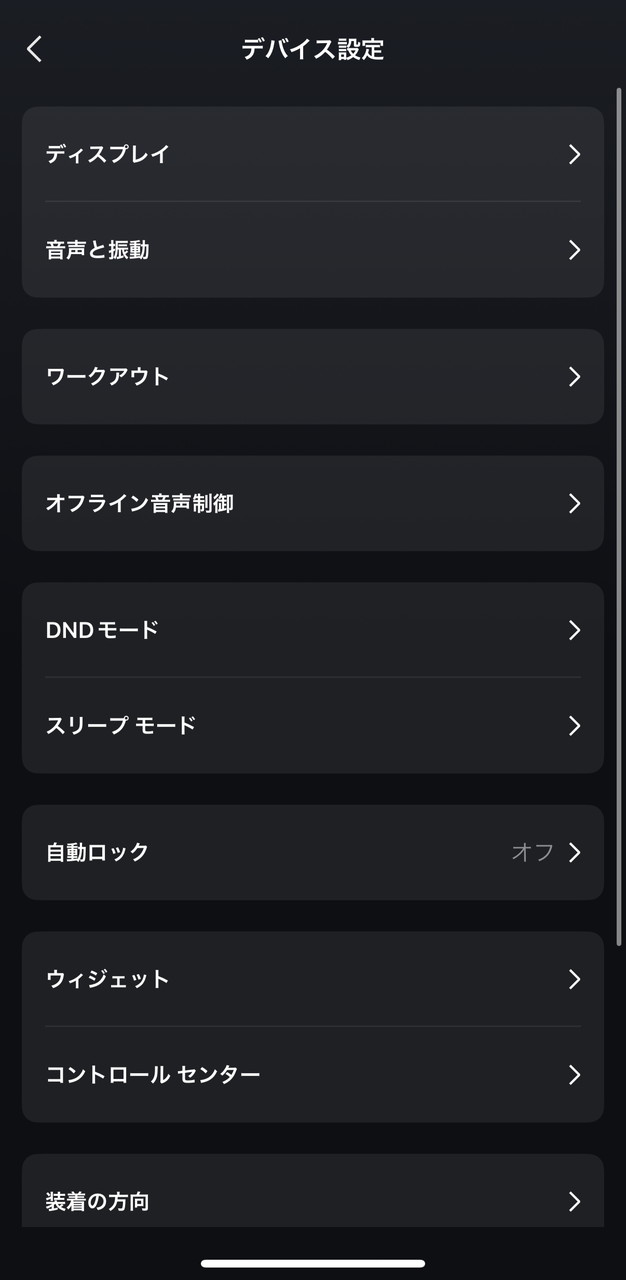The image size is (626, 1280).
Task: Open 装着の方向 setting
Action: click(312, 1200)
